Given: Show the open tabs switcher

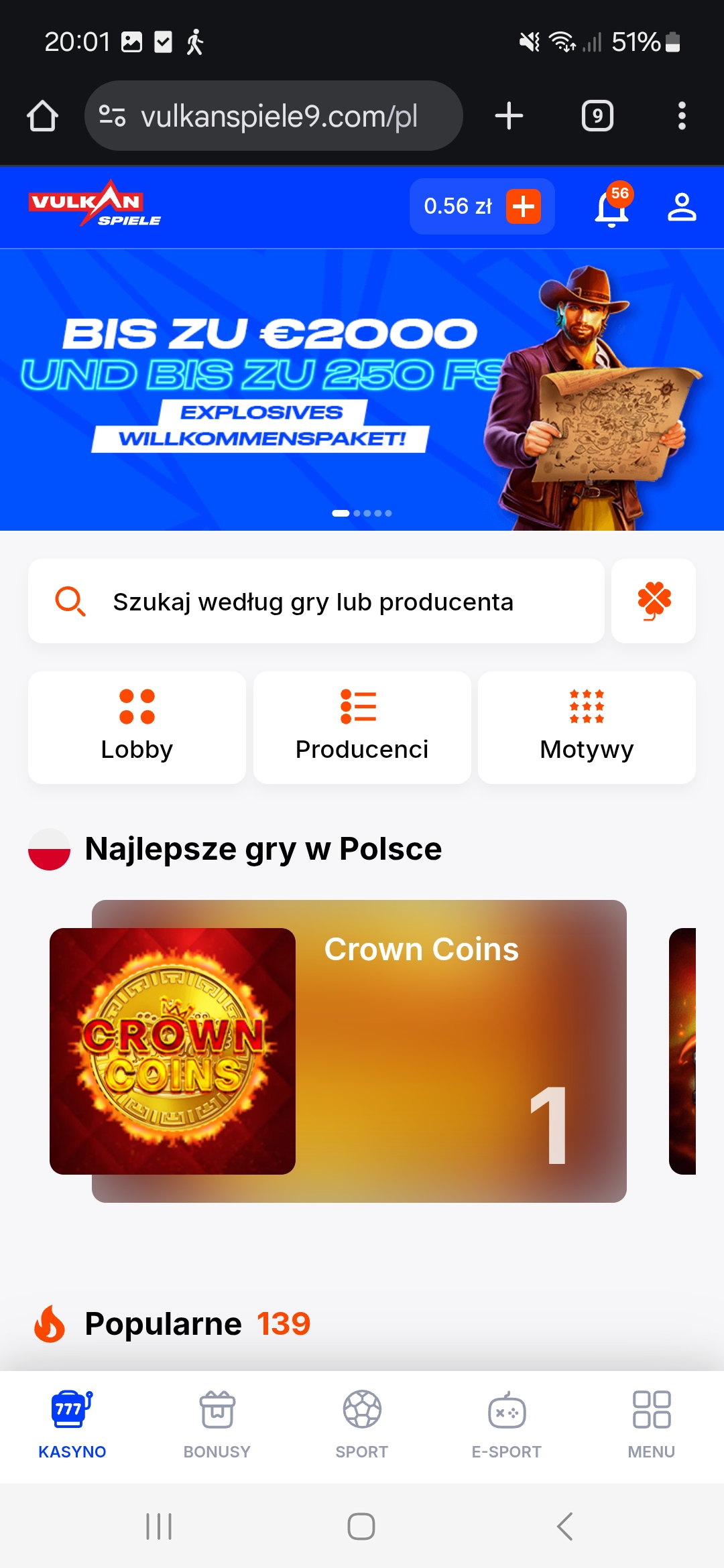Looking at the screenshot, I should (597, 116).
